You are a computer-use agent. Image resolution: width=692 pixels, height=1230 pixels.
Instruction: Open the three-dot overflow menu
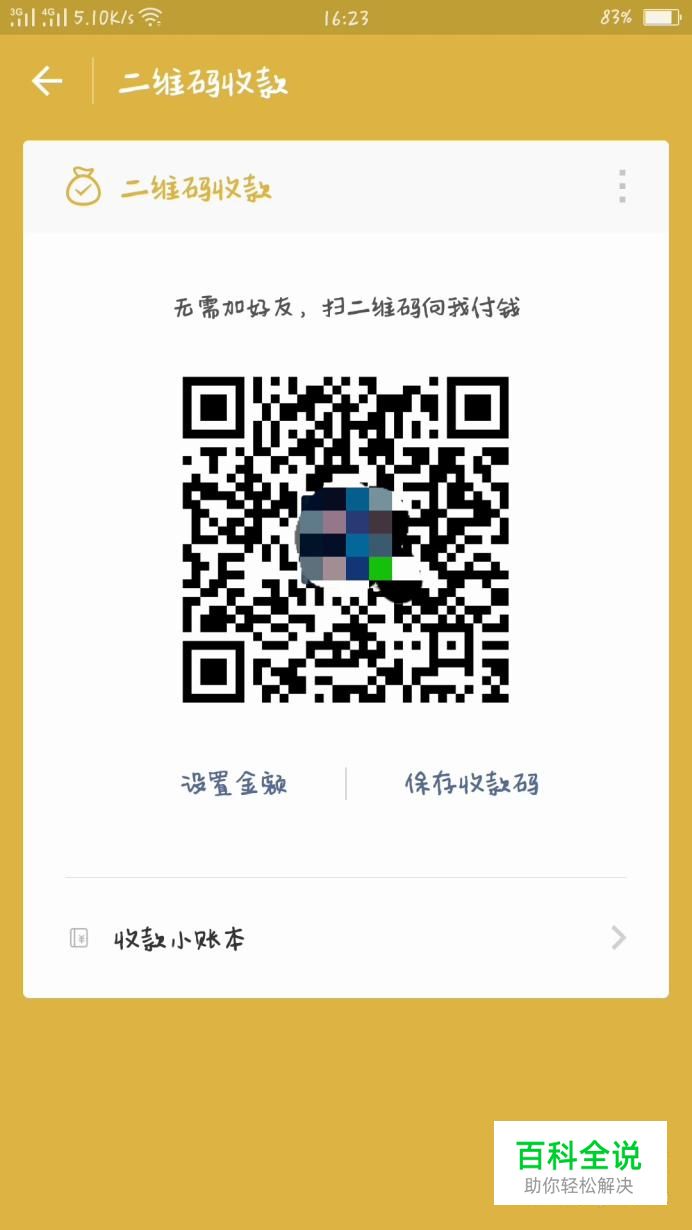coord(622,186)
